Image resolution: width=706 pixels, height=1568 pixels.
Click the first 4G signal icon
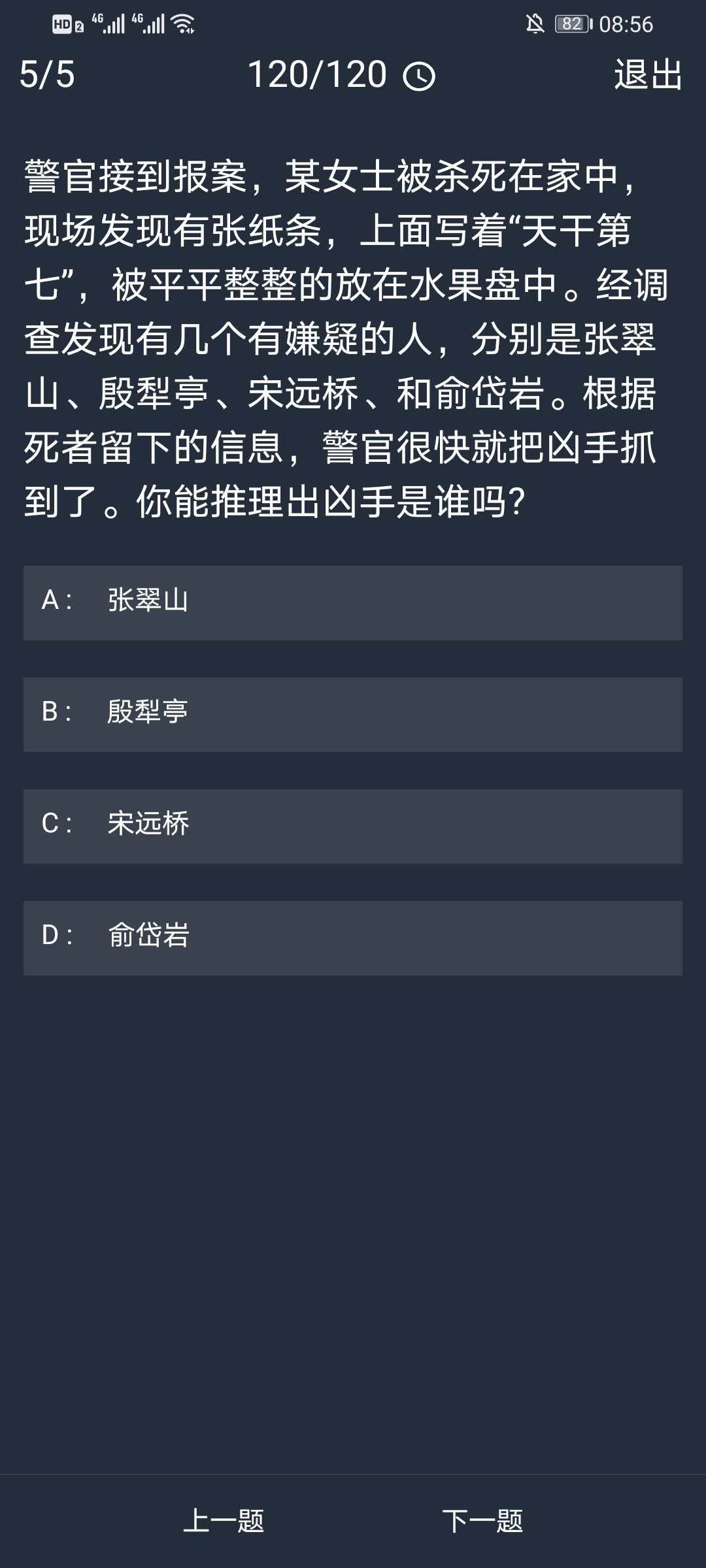(x=107, y=23)
